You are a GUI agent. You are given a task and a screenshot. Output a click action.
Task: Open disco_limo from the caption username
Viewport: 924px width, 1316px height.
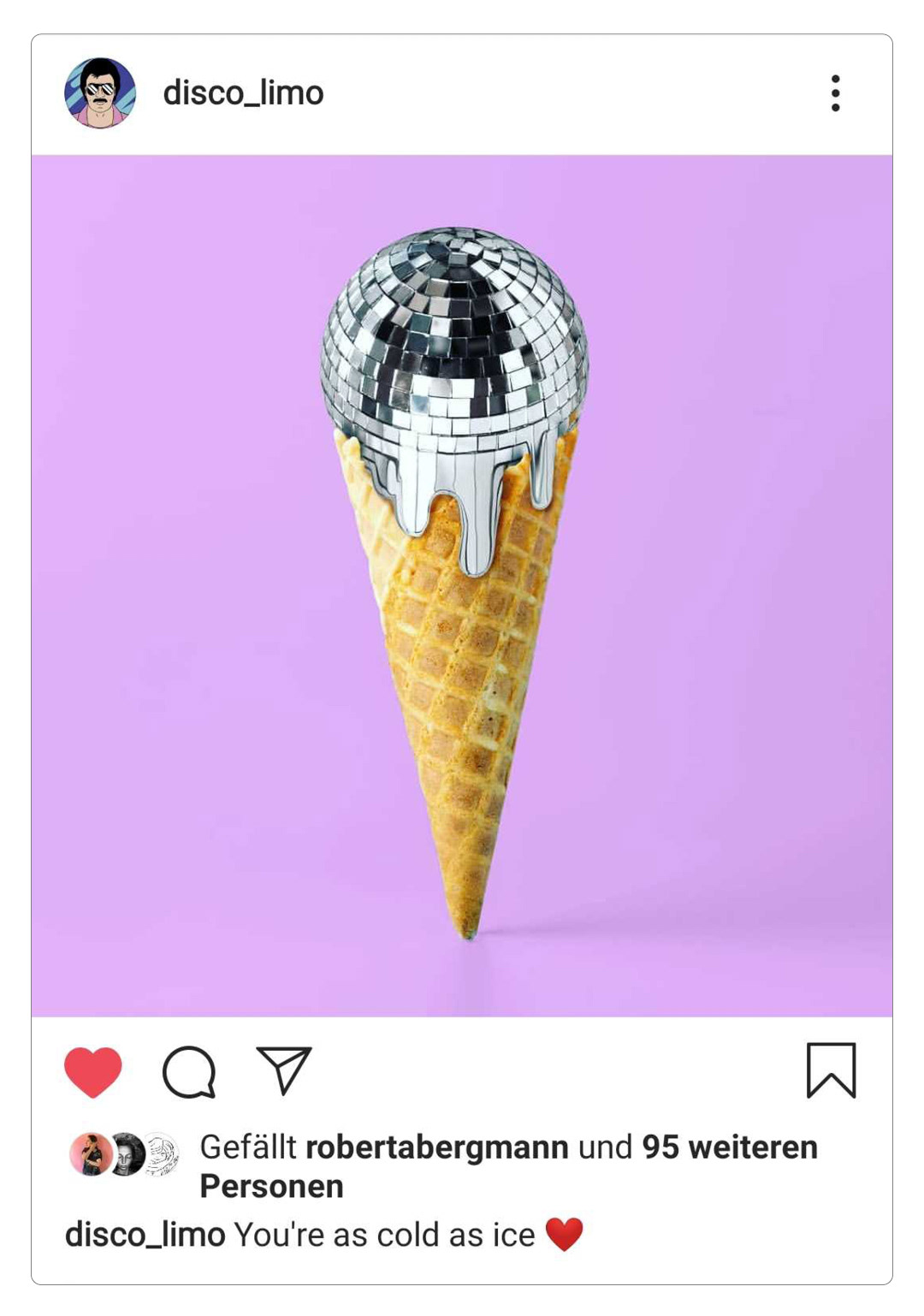(145, 1235)
